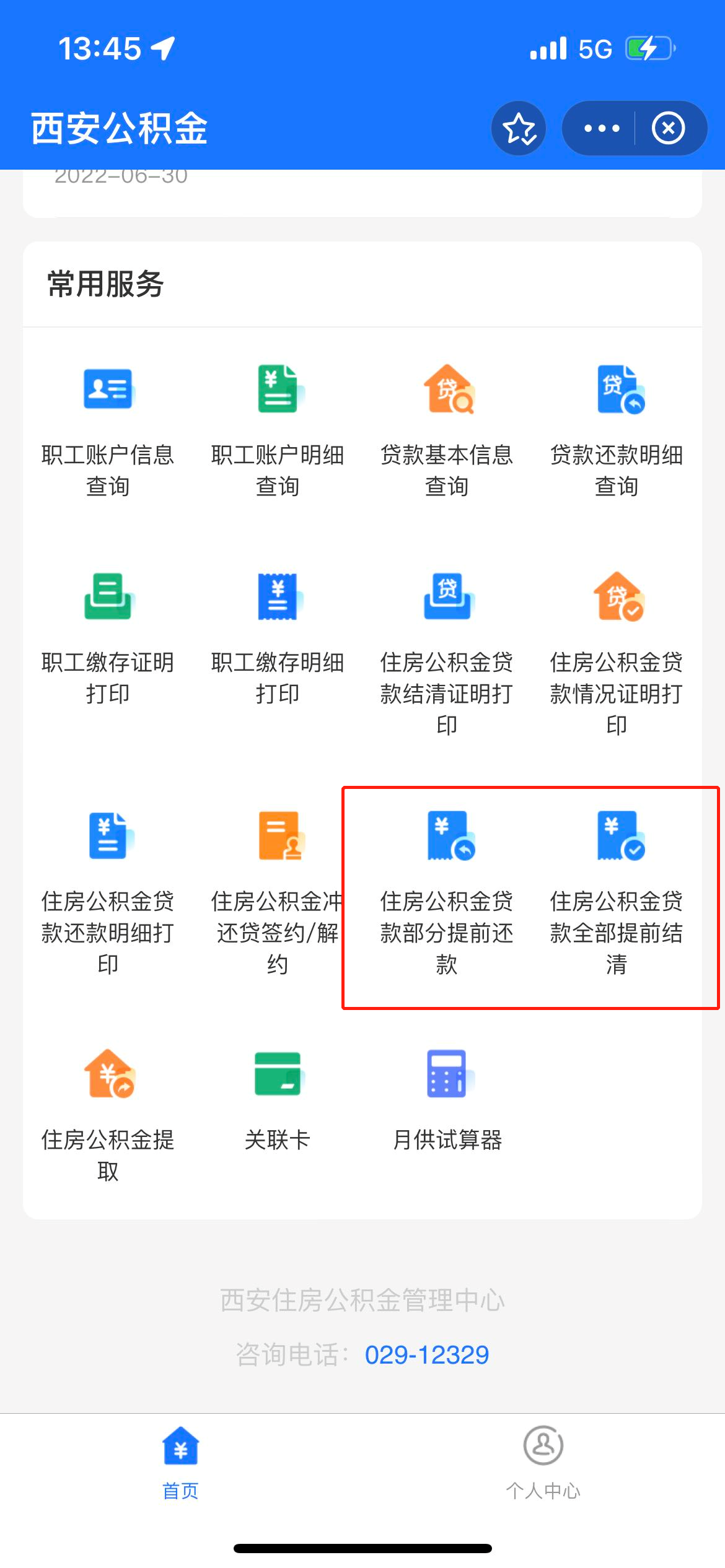Call the hotline 029-12329
This screenshot has width=725, height=1568.
coord(426,1355)
